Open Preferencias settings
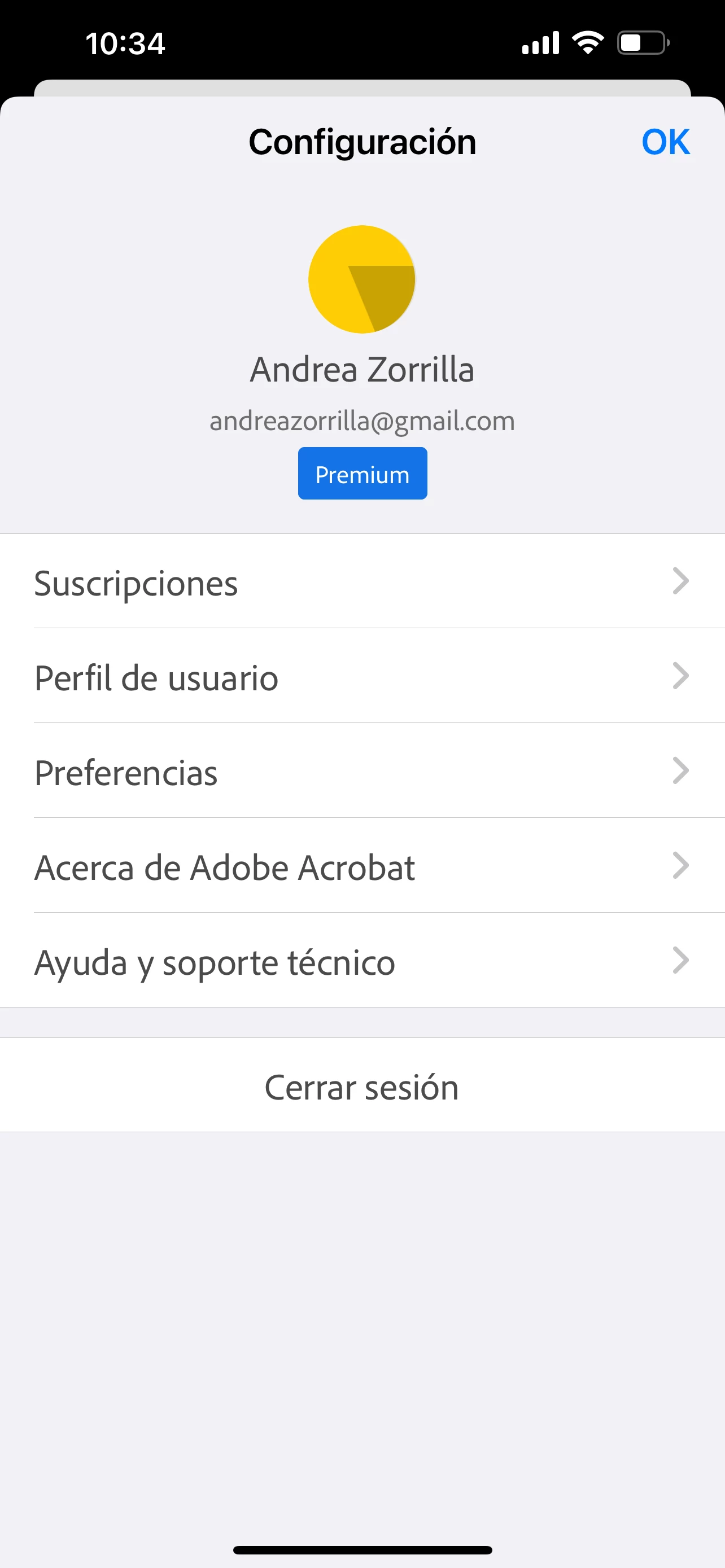Viewport: 725px width, 1568px height. coord(362,772)
